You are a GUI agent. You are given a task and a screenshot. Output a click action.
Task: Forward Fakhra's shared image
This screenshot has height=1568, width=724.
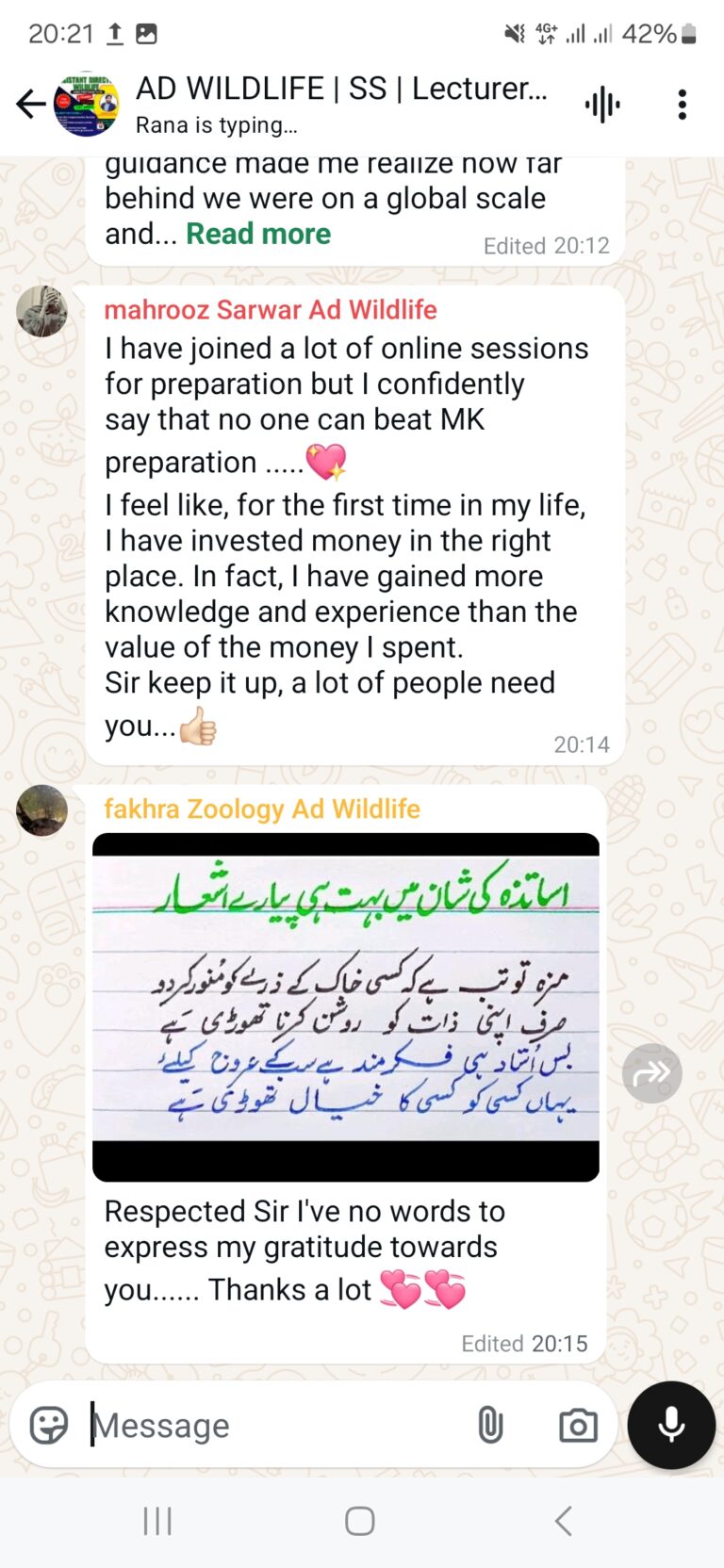click(651, 1073)
